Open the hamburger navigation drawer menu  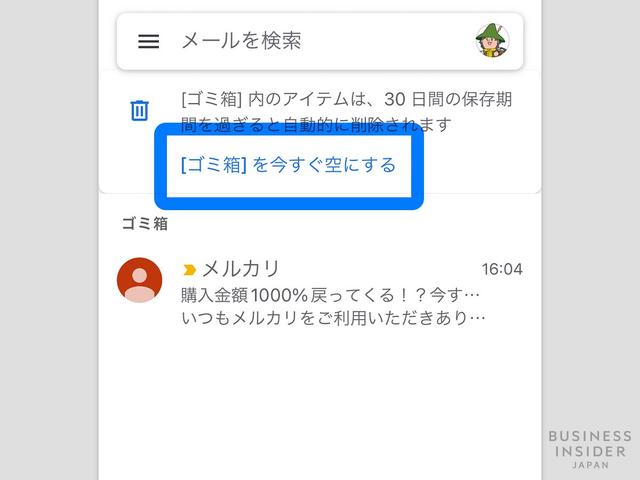(148, 41)
